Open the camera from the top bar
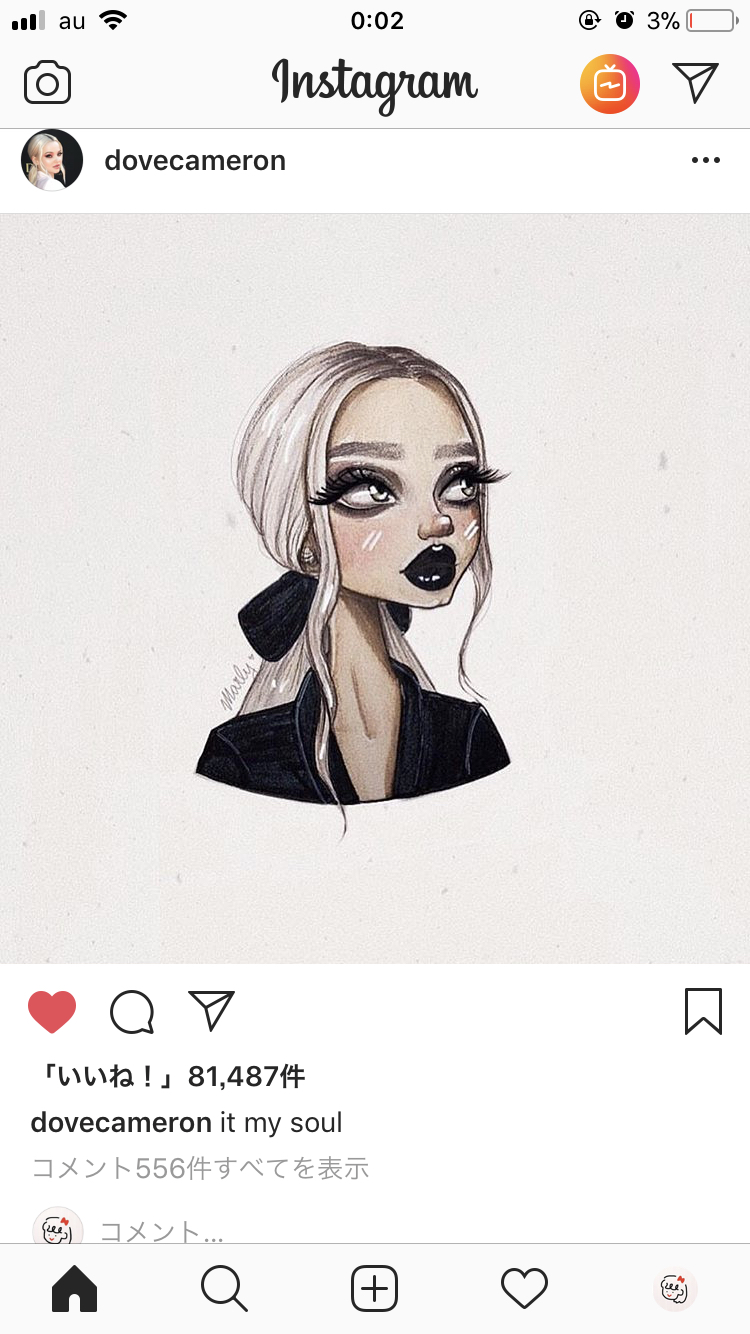 pos(47,83)
